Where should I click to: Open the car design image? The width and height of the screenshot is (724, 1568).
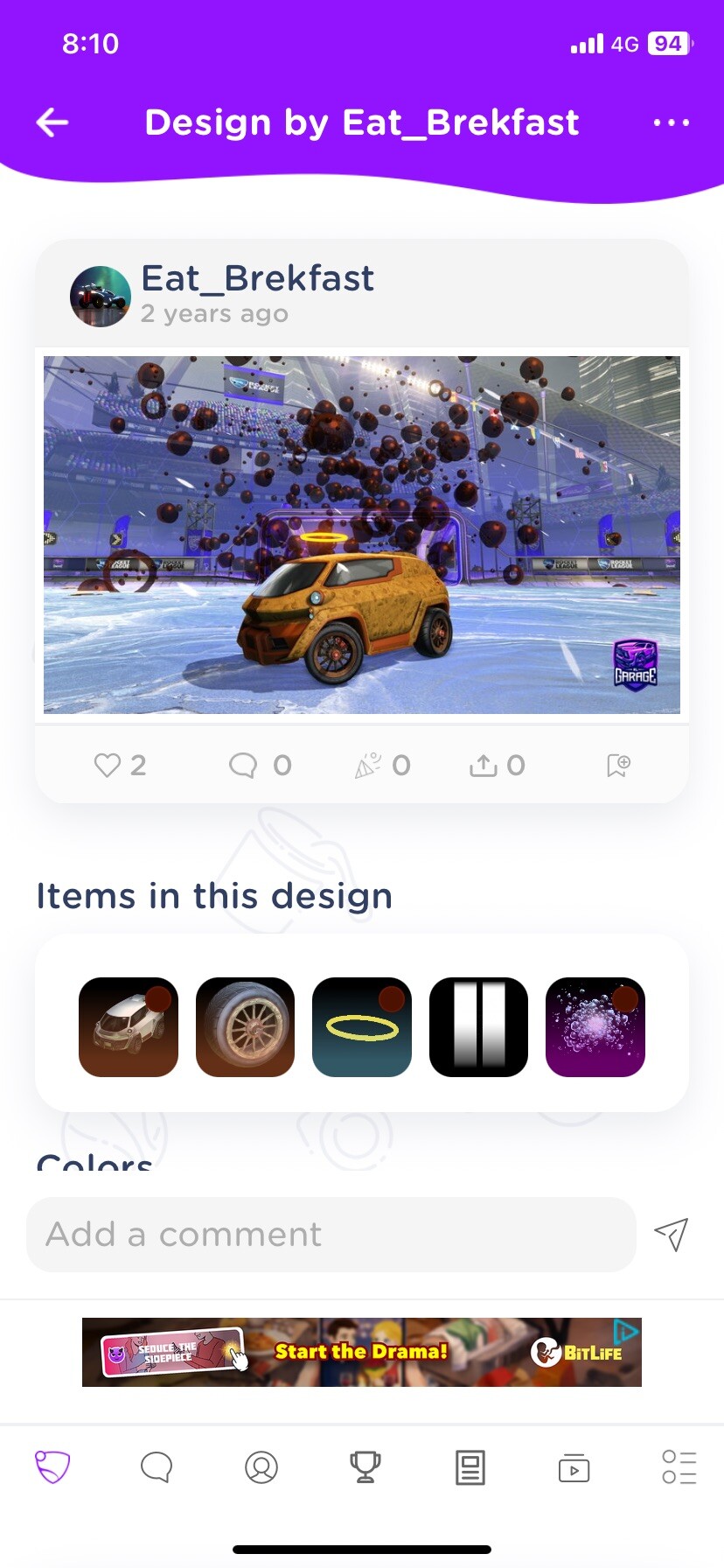362,535
